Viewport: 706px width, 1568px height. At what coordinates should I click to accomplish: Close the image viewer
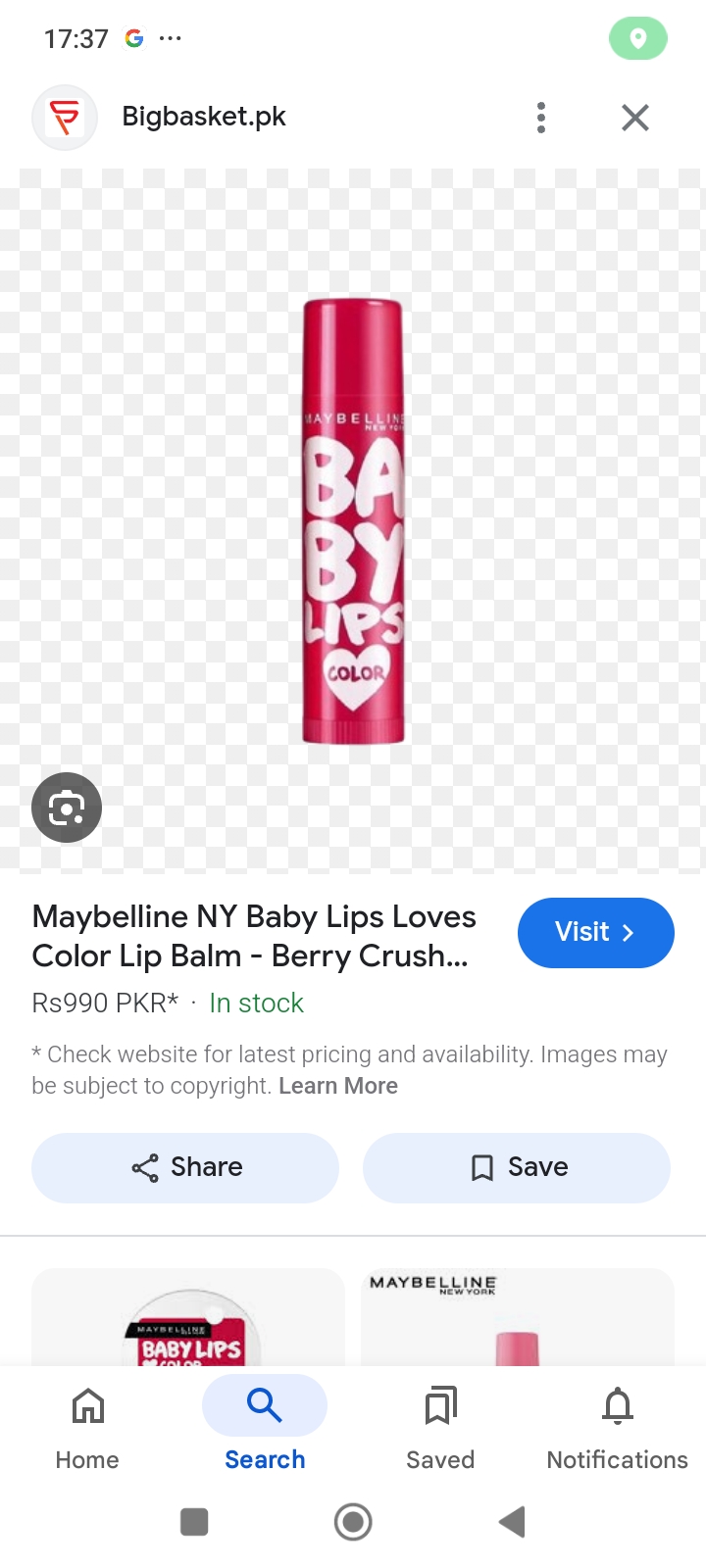click(x=635, y=118)
